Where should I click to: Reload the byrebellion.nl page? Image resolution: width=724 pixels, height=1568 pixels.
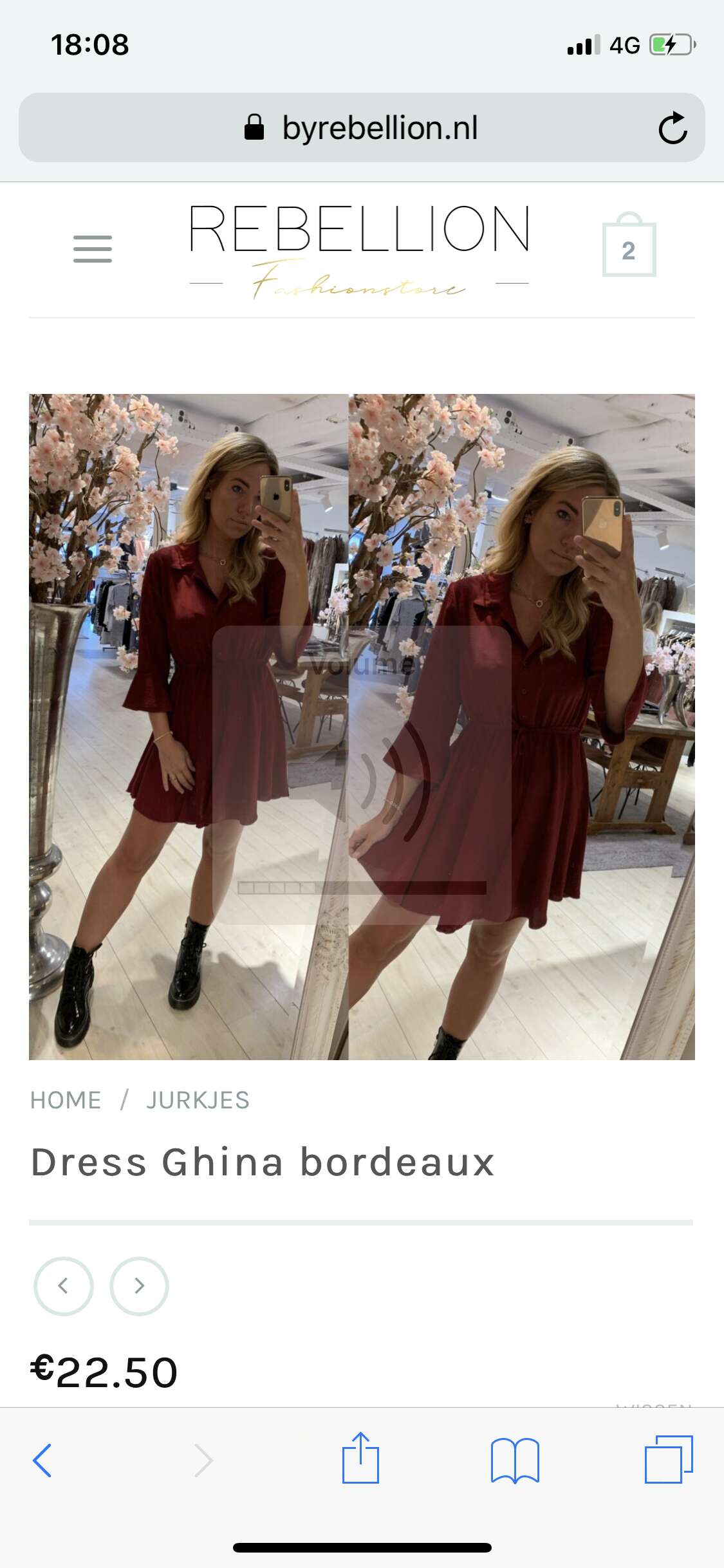(673, 127)
